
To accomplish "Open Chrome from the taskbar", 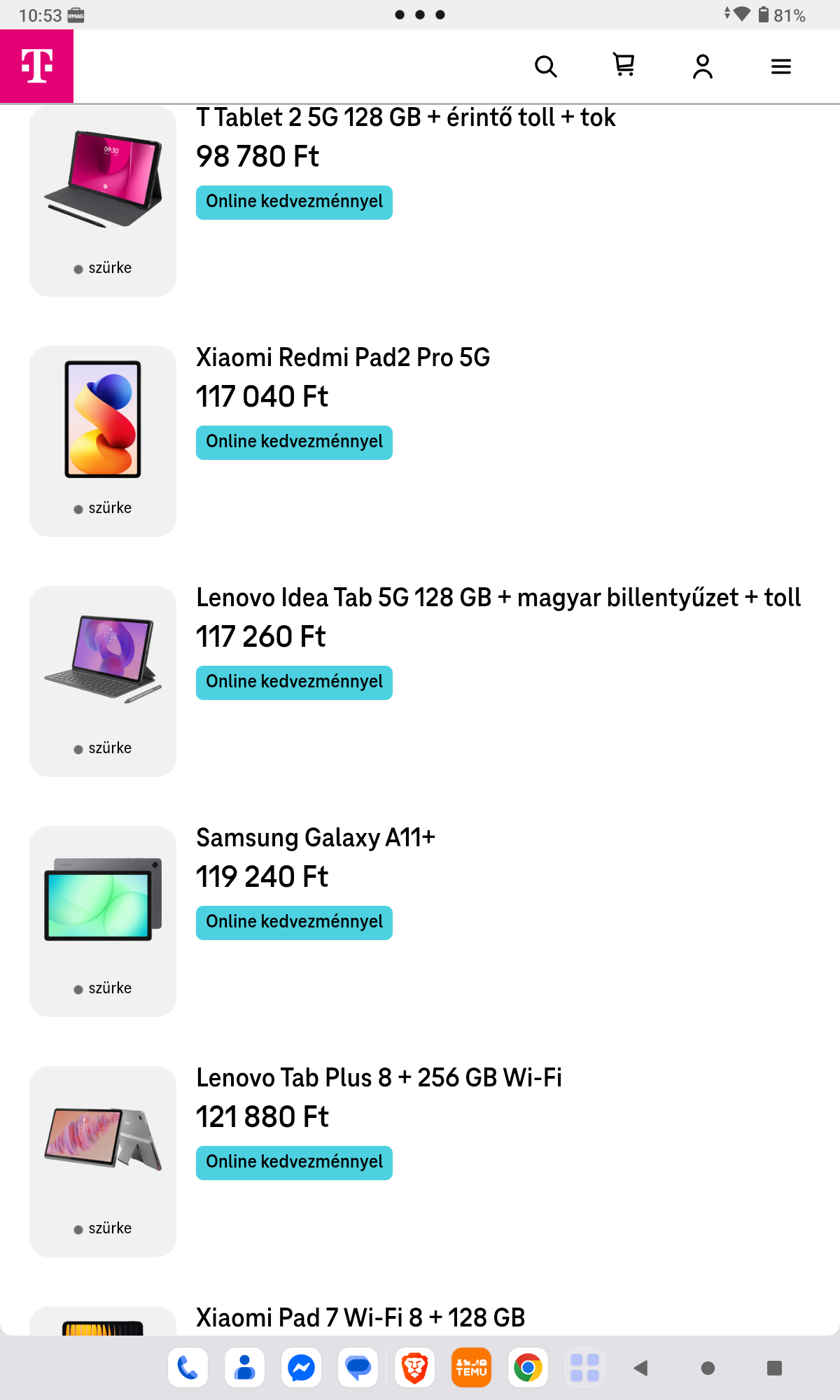I will coord(528,1367).
